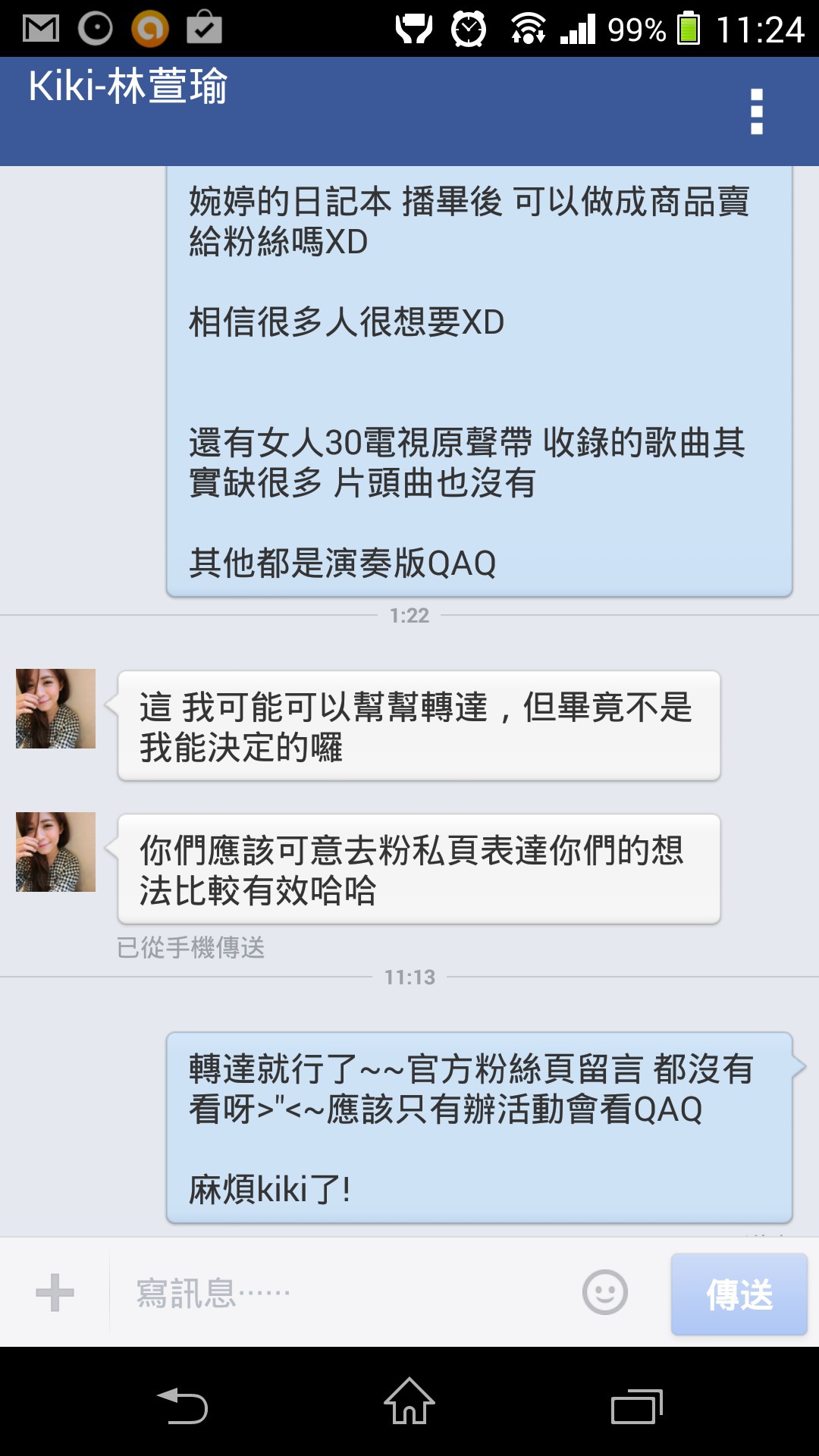The height and width of the screenshot is (1456, 819).
Task: Return to the home screen
Action: click(x=409, y=1402)
